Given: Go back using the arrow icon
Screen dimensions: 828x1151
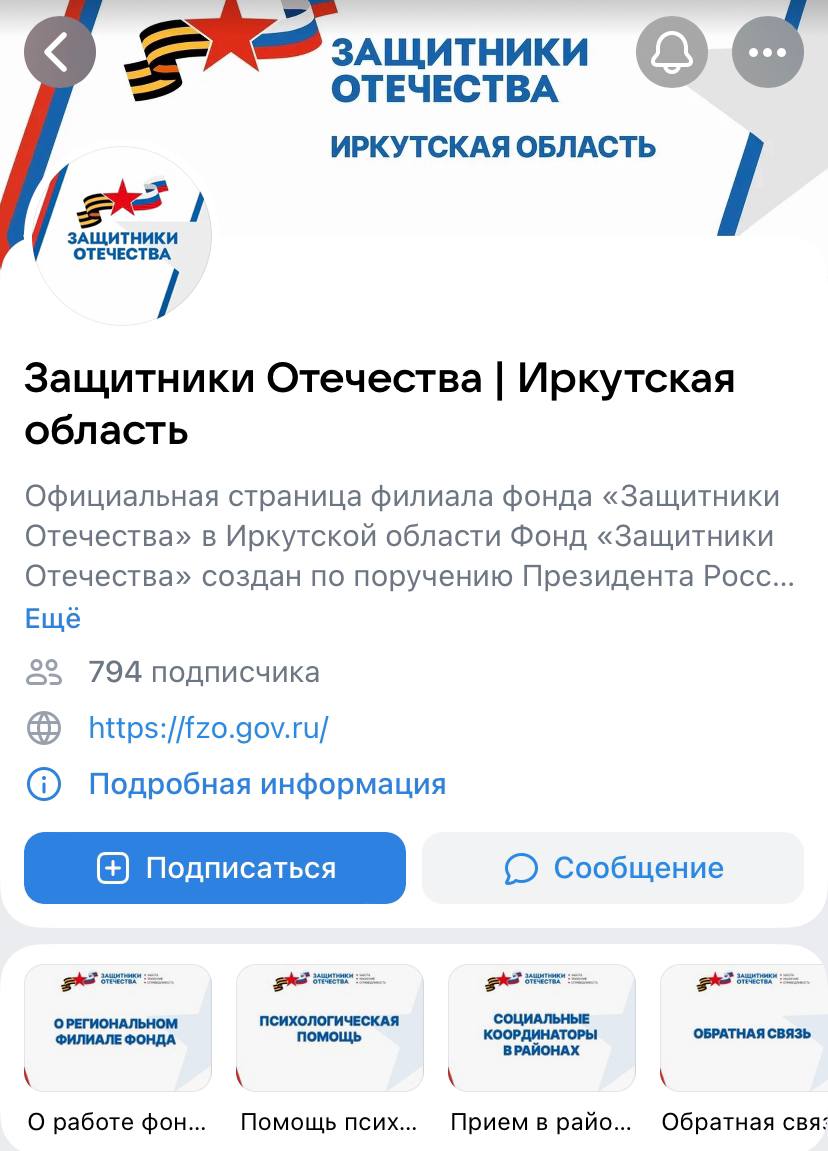Looking at the screenshot, I should pos(59,53).
